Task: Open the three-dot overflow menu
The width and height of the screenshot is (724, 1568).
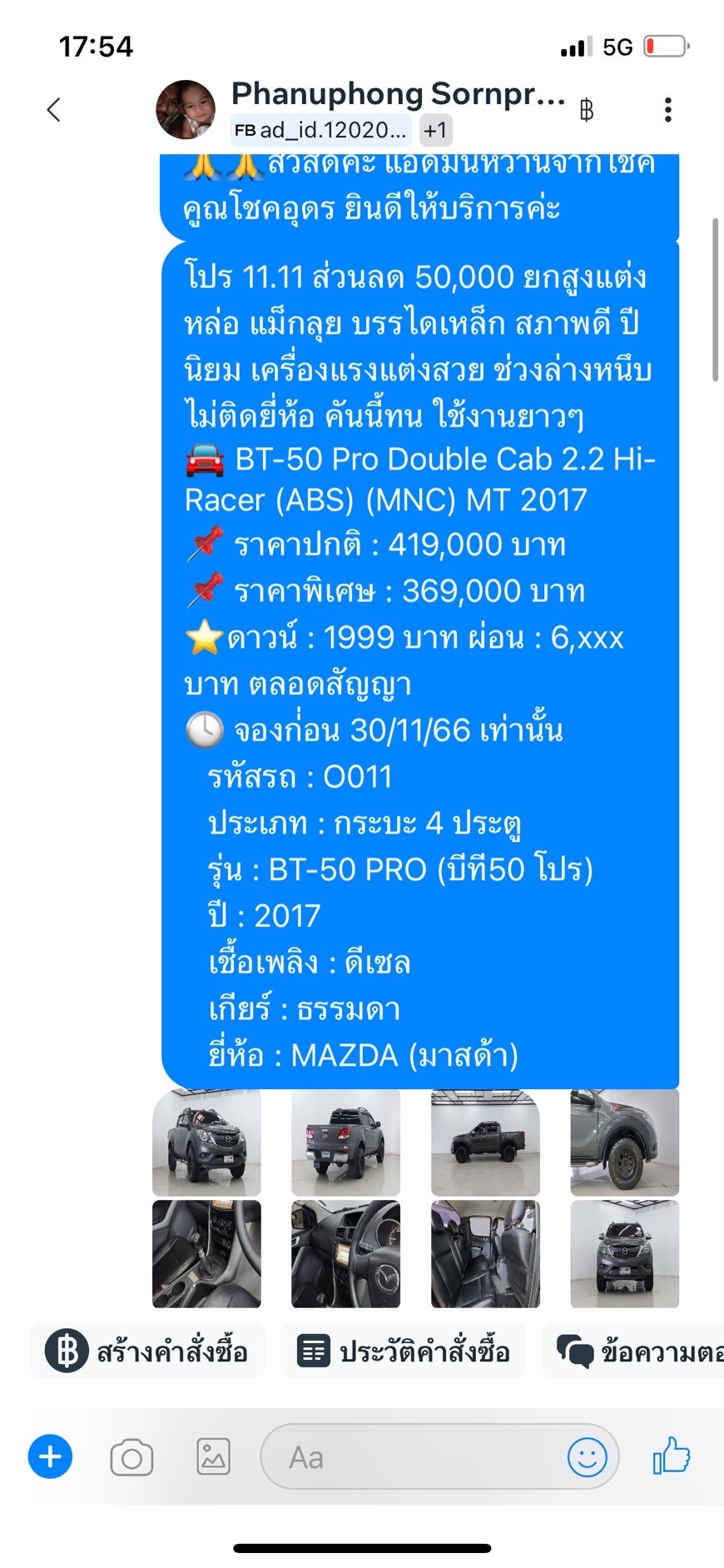Action: [667, 110]
